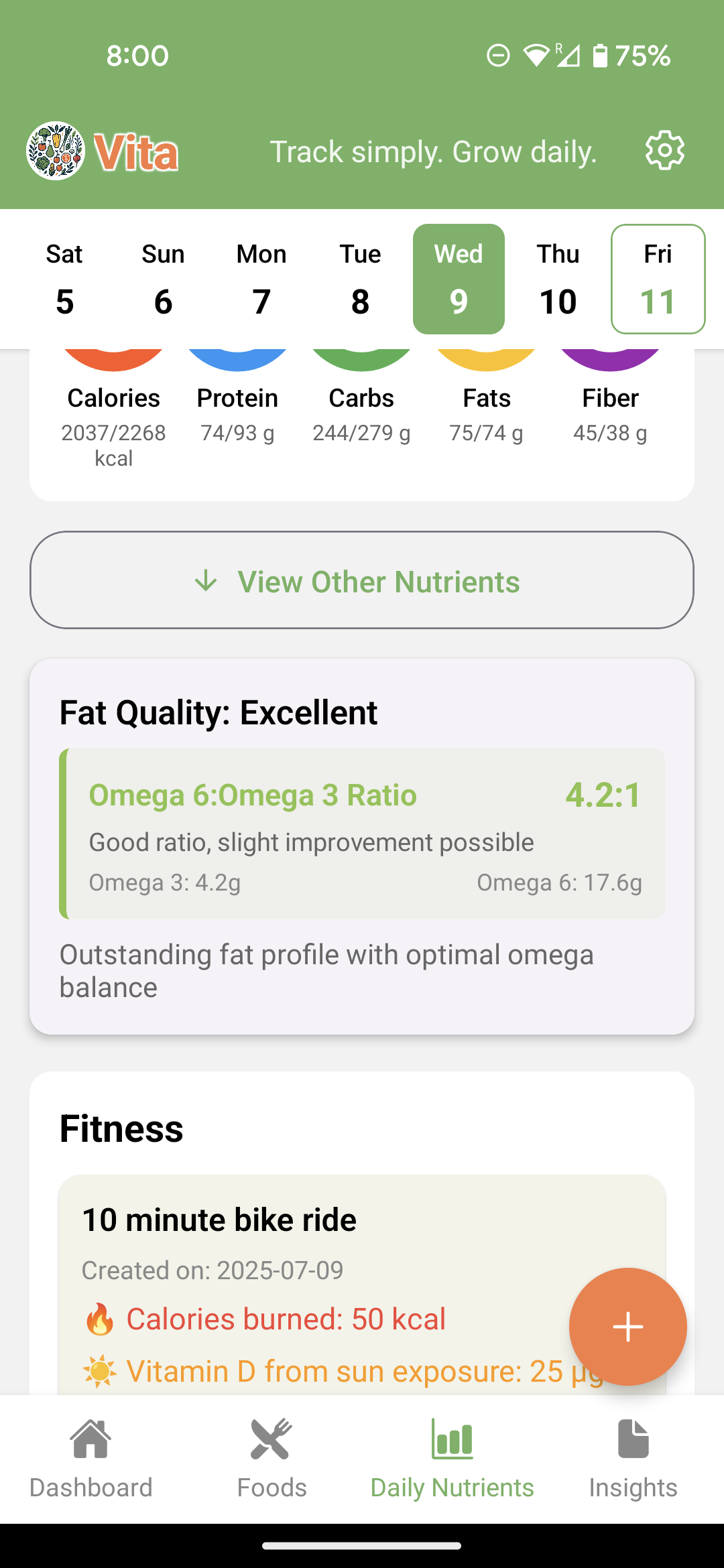Select Friday 11 in the date strip

coord(658,279)
